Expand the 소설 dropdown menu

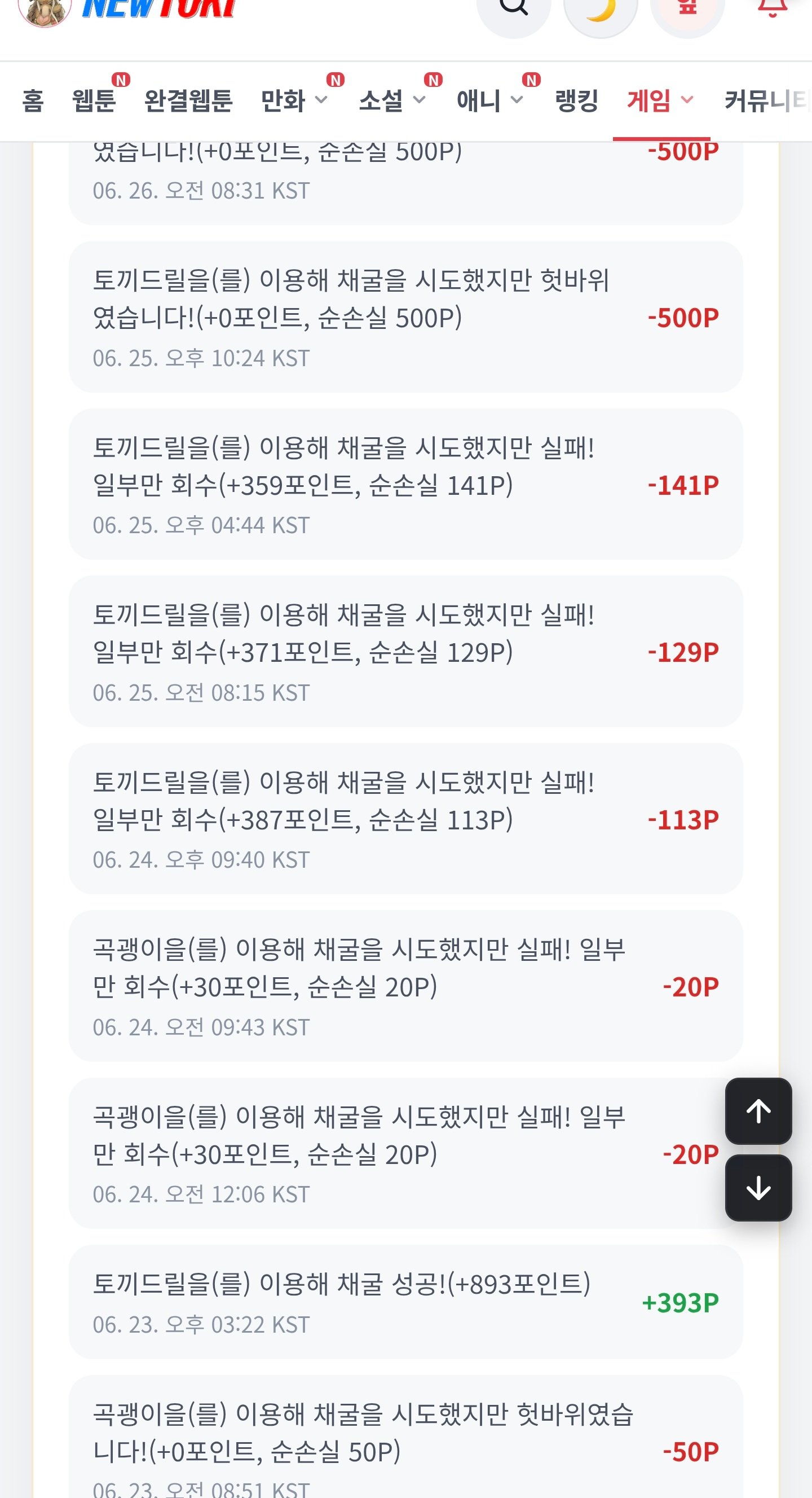point(392,100)
